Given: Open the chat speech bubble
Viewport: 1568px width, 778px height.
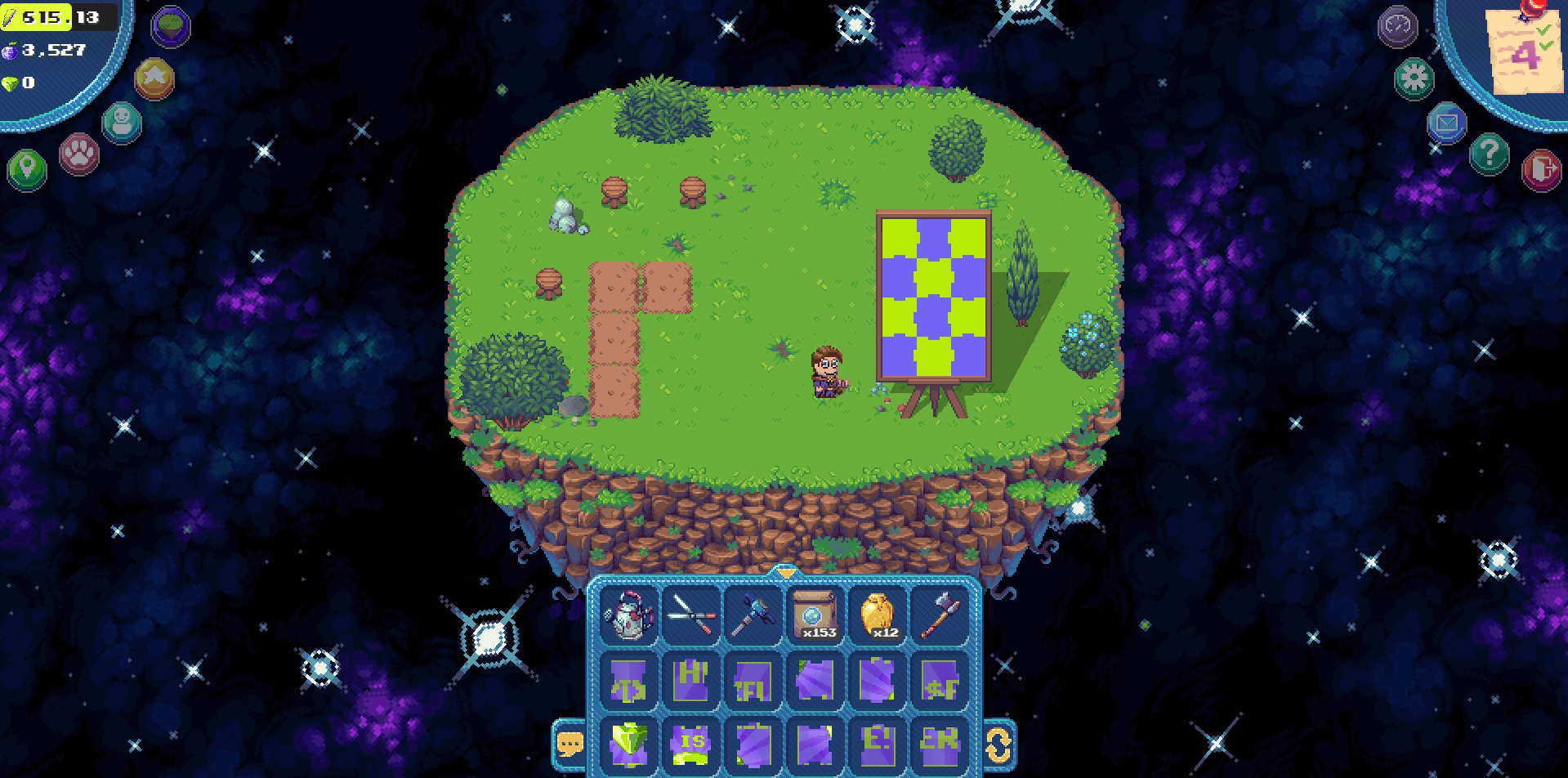Looking at the screenshot, I should pos(570,744).
